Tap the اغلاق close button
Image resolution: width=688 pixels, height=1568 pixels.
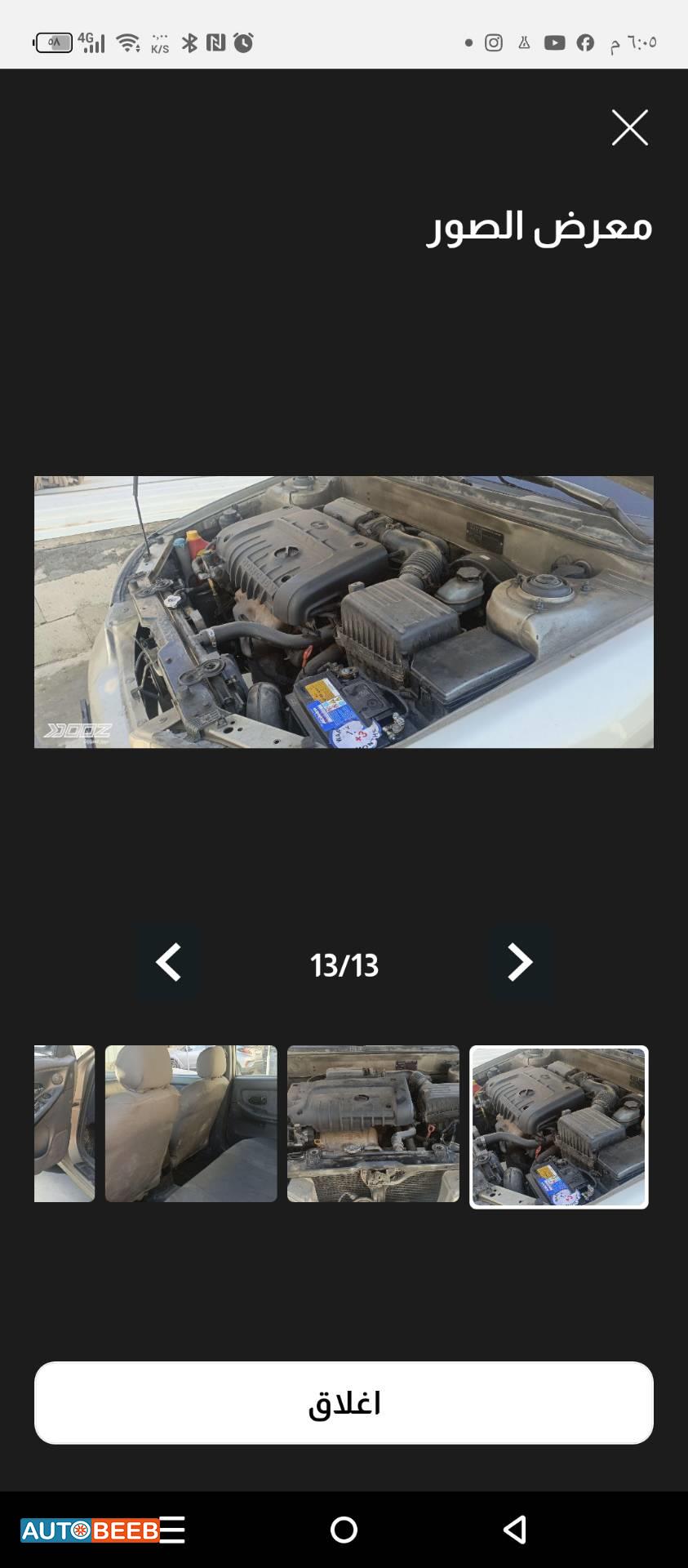click(x=344, y=1403)
